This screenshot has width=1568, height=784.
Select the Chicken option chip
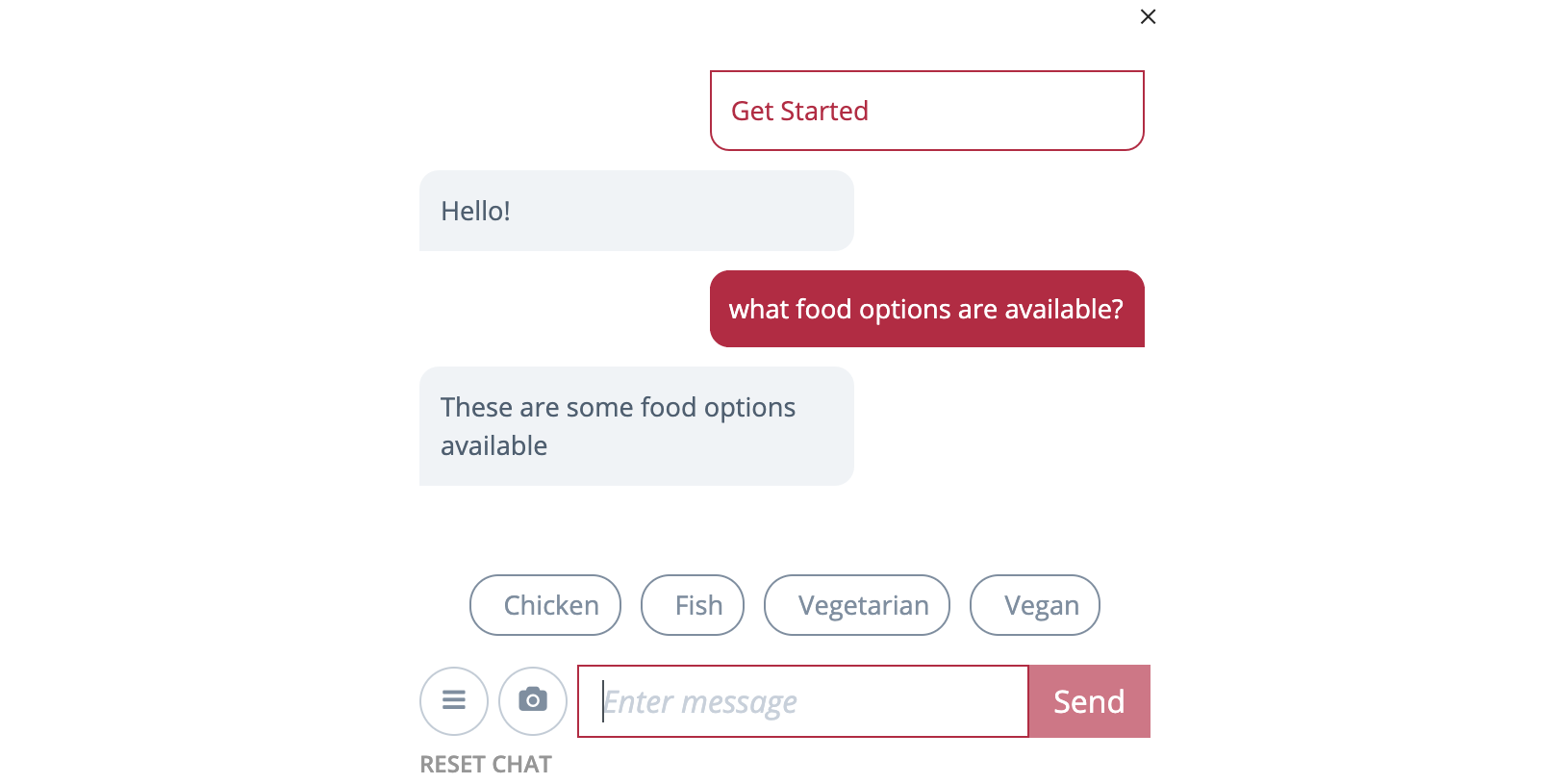[x=545, y=605]
